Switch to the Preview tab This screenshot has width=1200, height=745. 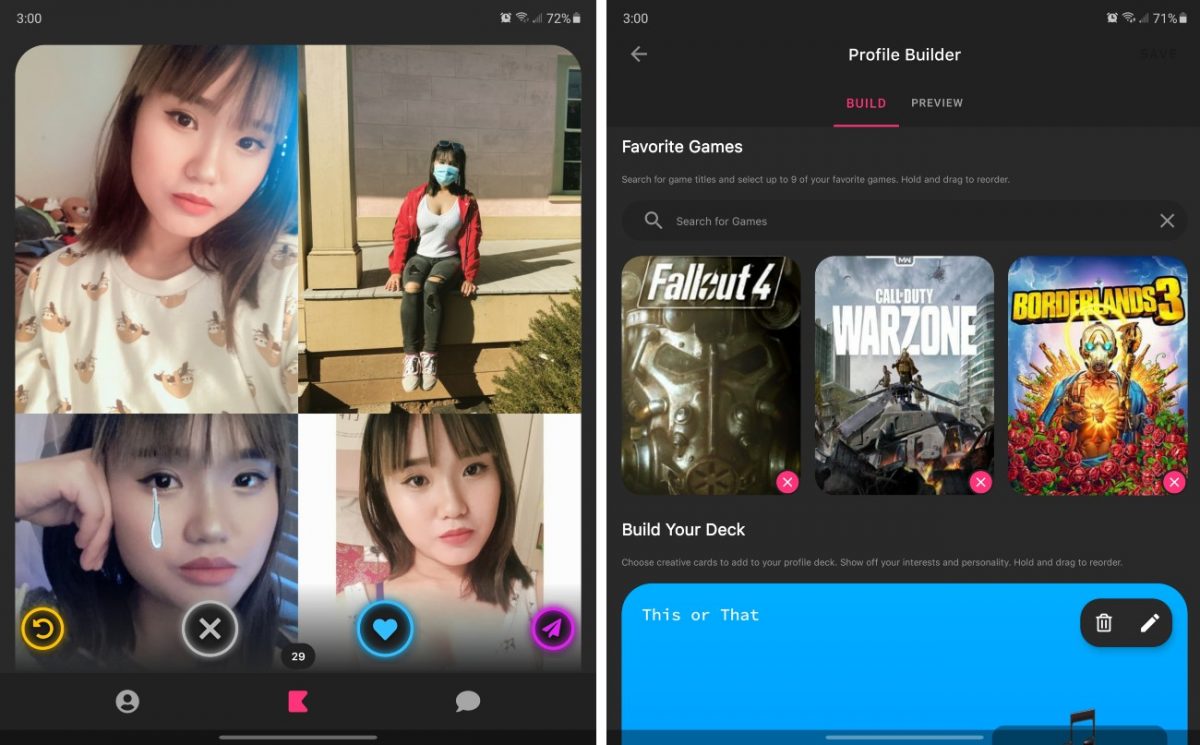coord(937,103)
